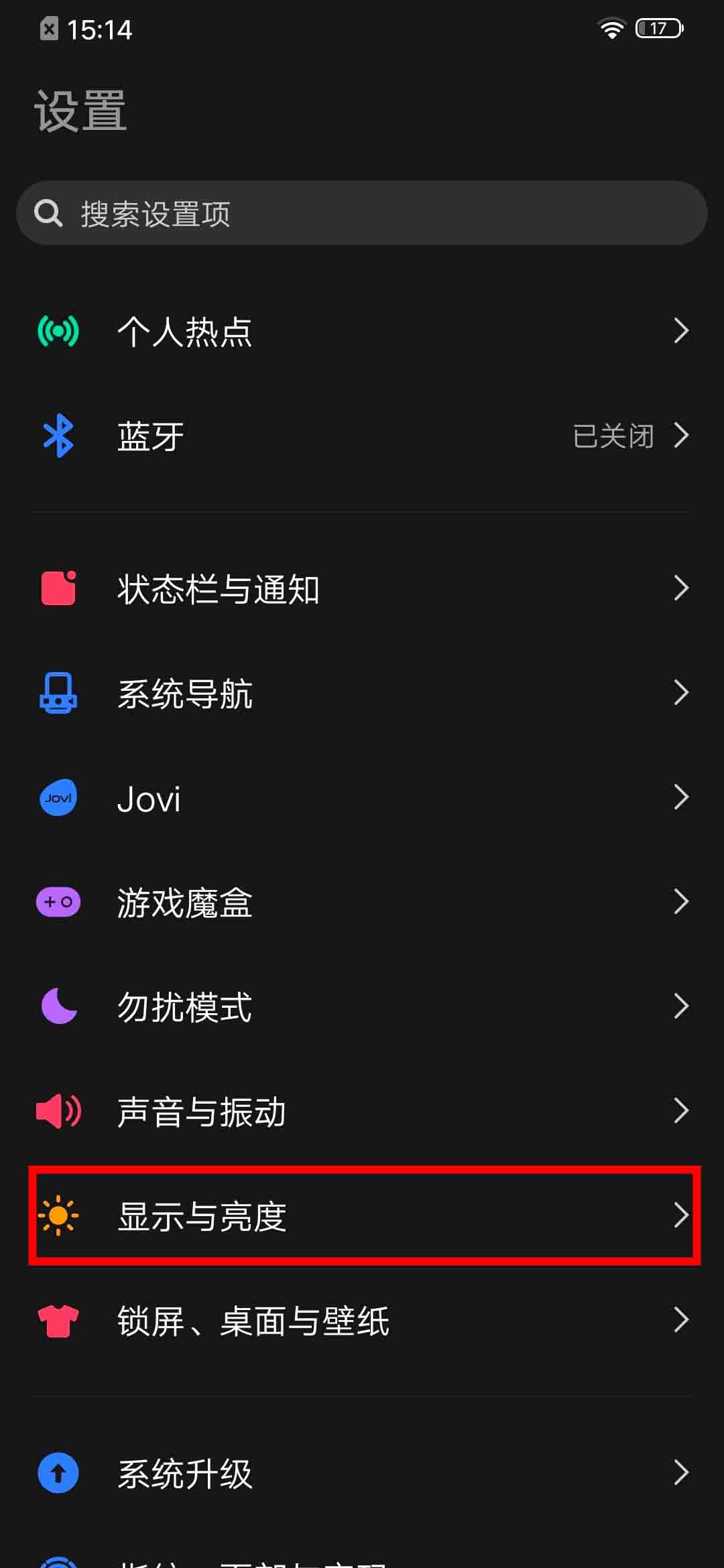724x1568 pixels.
Task: Open 声音与振动 settings
Action: click(x=362, y=1111)
